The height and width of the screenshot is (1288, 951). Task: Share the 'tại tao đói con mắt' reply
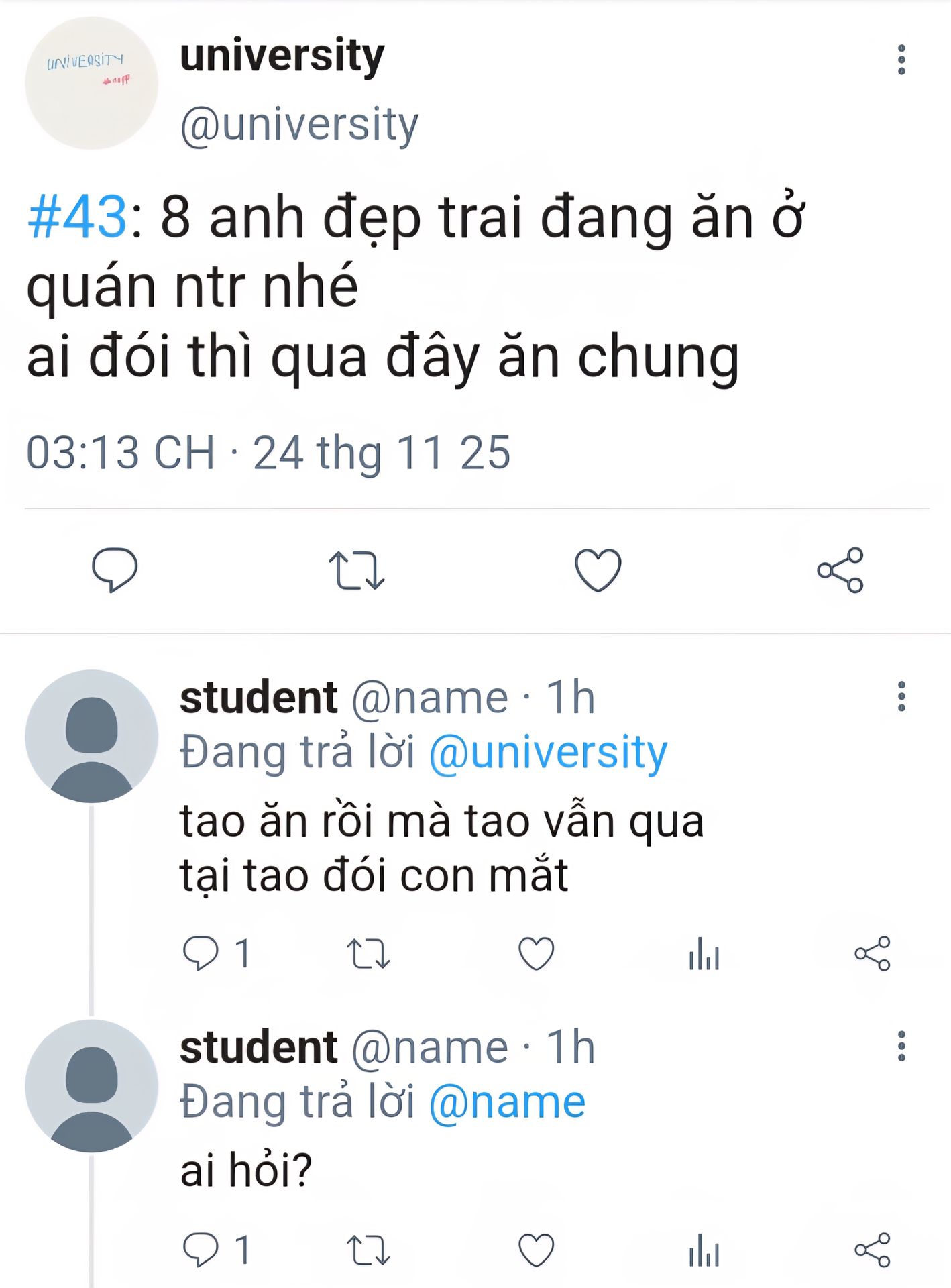coord(873,953)
